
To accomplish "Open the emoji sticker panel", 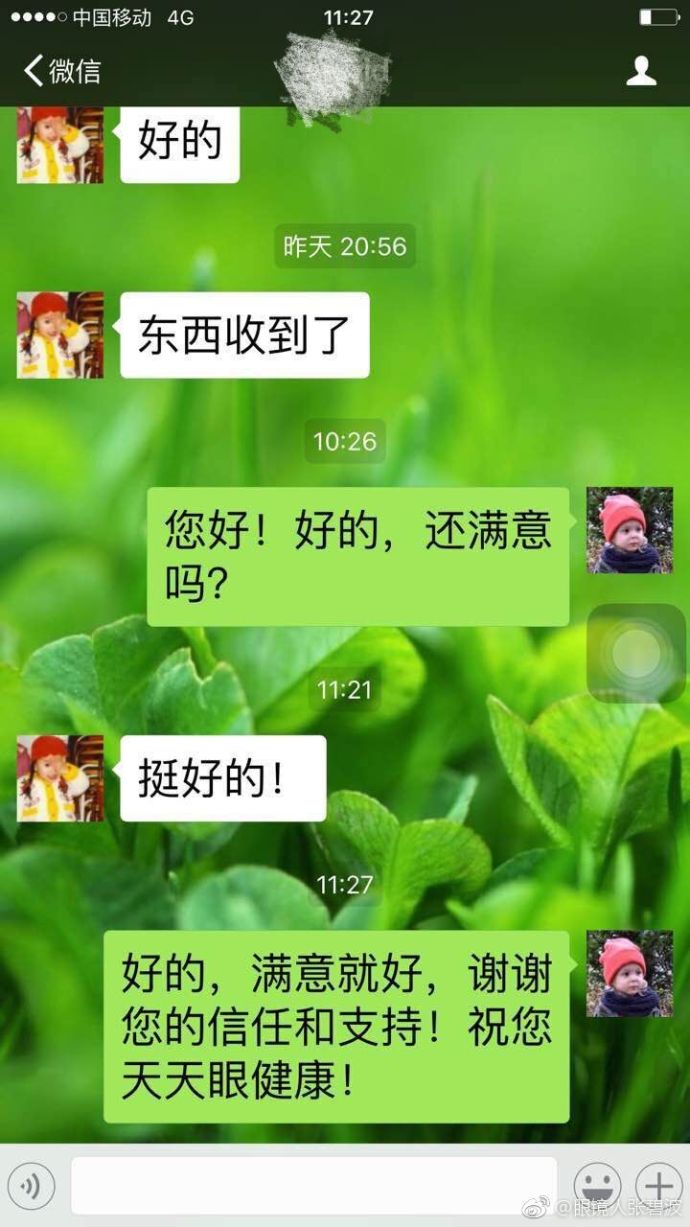I will pos(597,1186).
